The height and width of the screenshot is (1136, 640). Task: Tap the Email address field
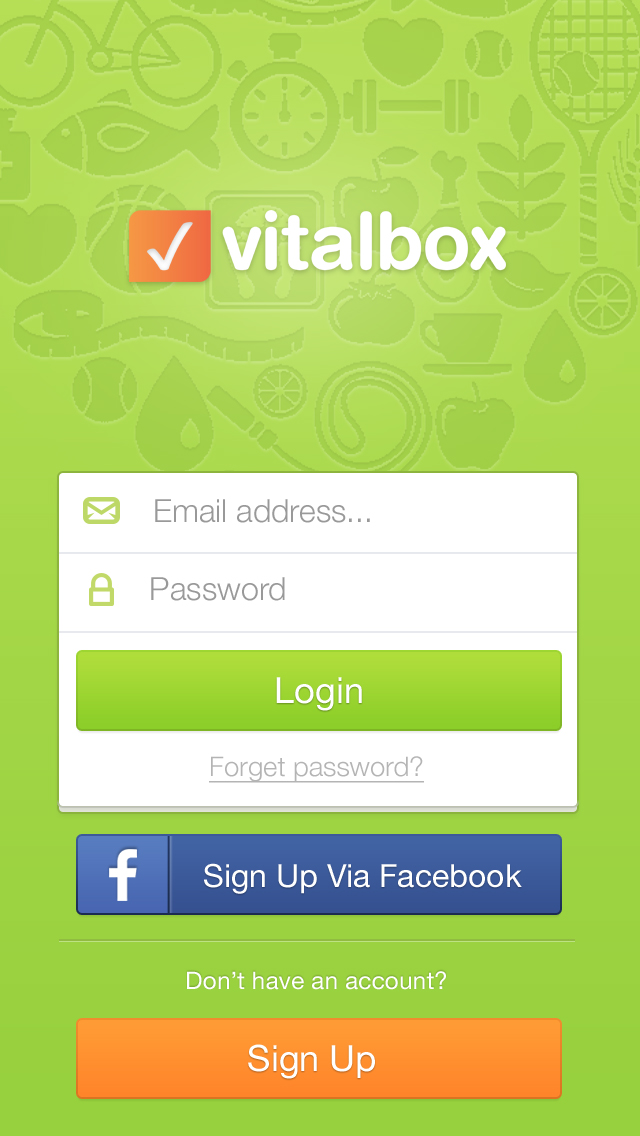[340, 512]
